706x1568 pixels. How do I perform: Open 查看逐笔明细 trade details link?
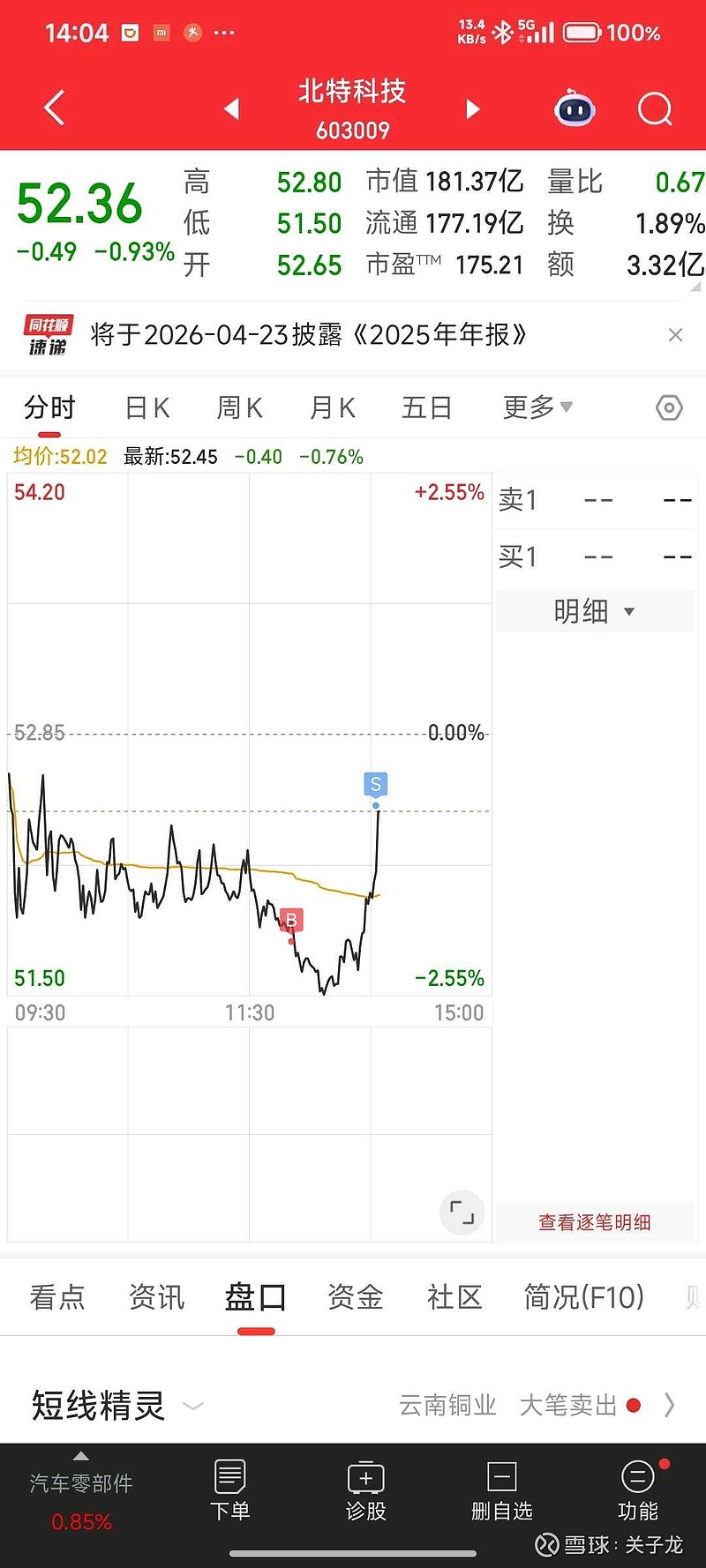[594, 1222]
